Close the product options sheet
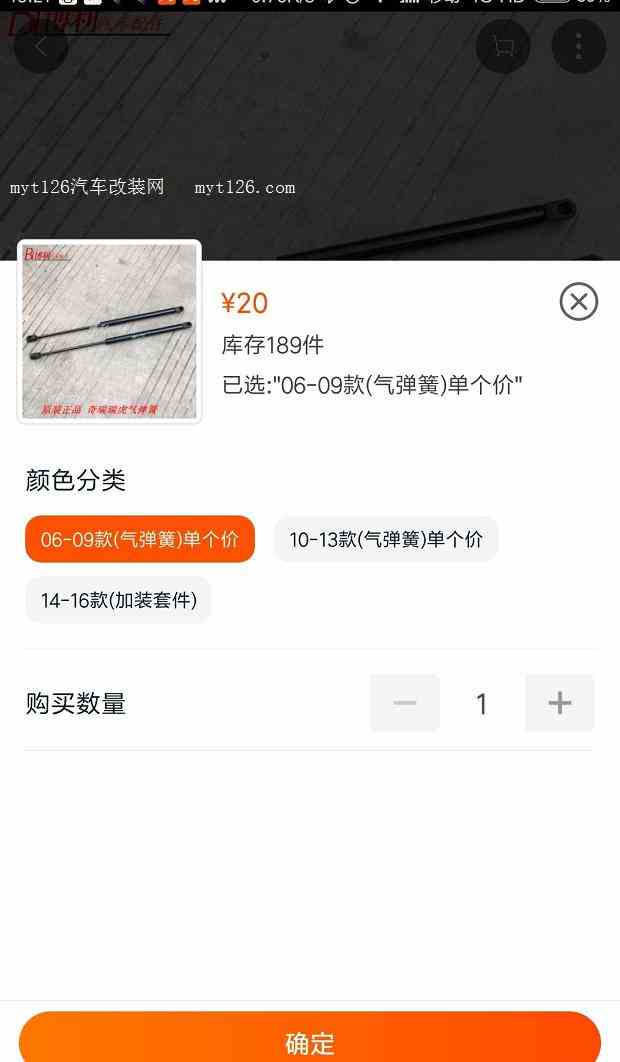 [x=578, y=301]
